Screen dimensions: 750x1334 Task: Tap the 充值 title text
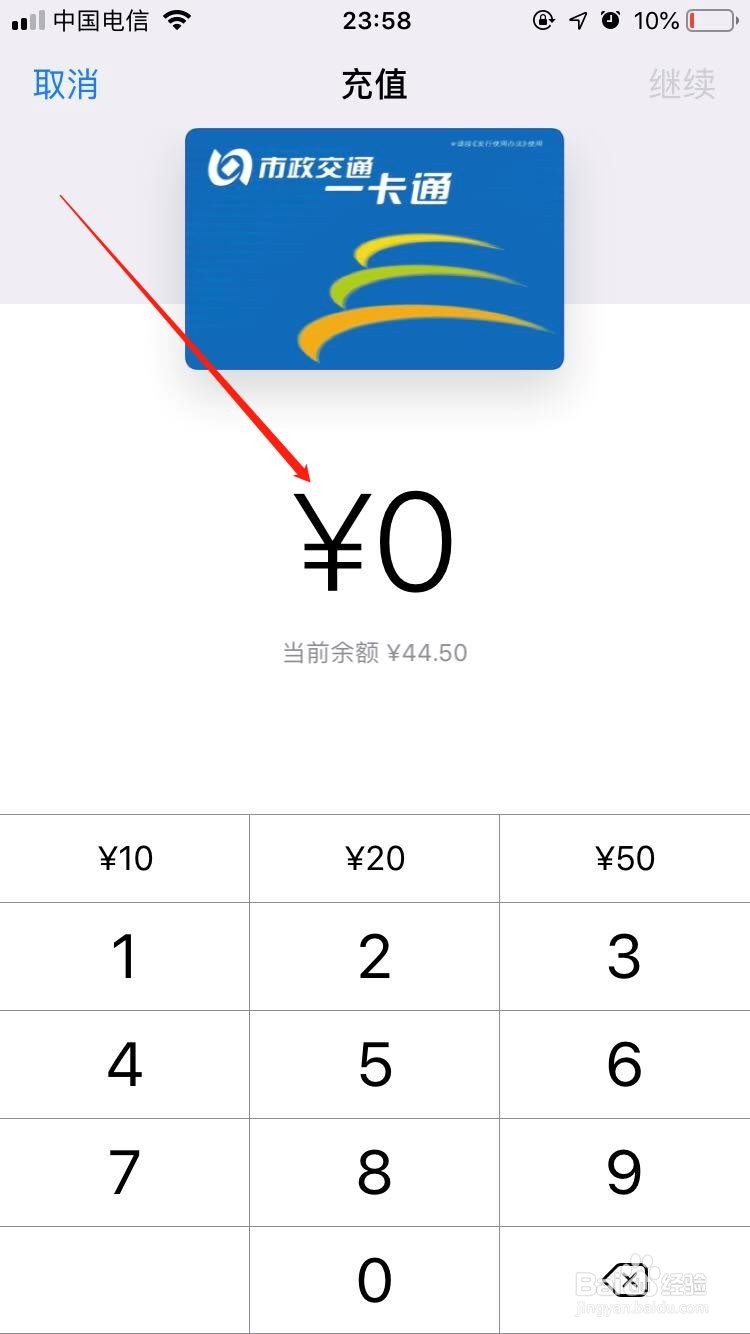pyautogui.click(x=374, y=85)
